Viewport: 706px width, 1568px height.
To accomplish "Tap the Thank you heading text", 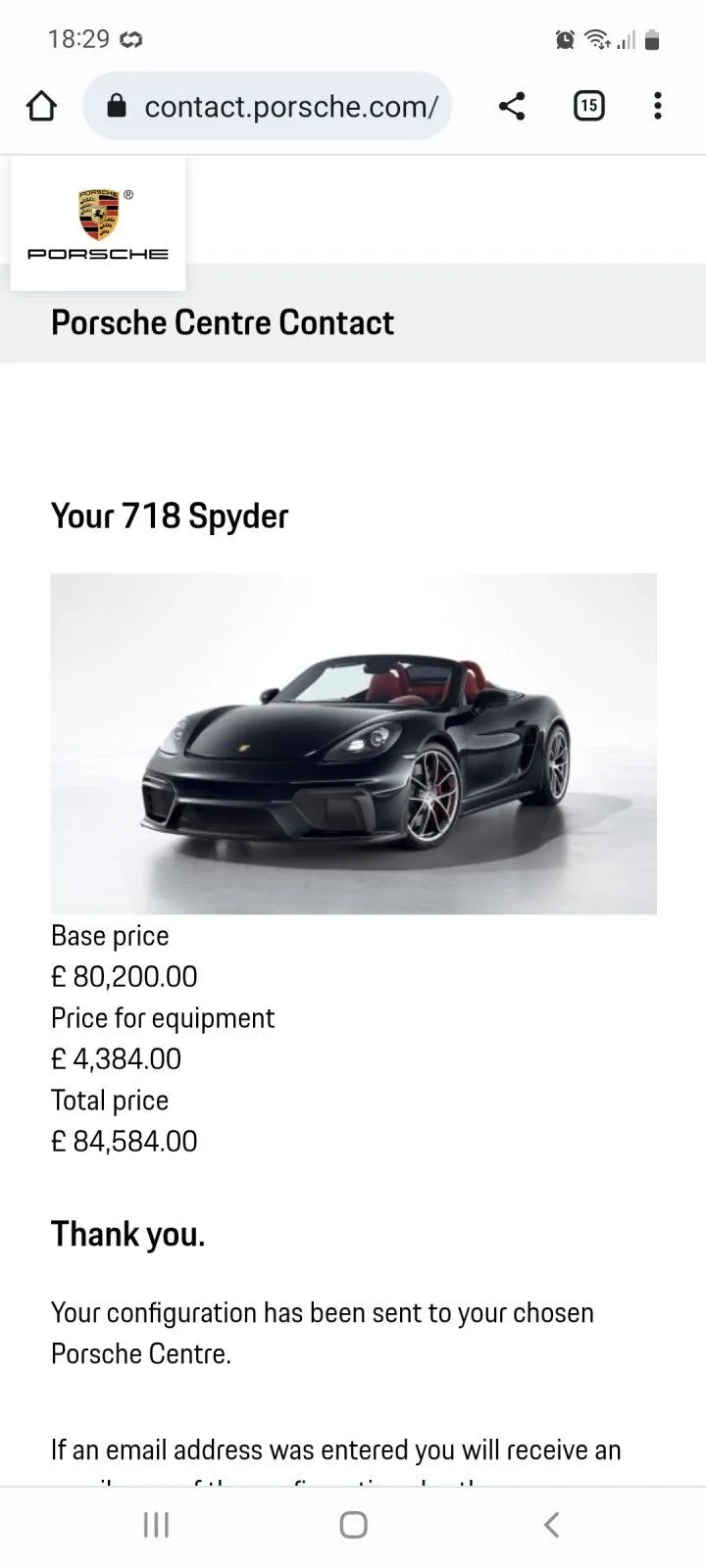I will click(x=127, y=1234).
